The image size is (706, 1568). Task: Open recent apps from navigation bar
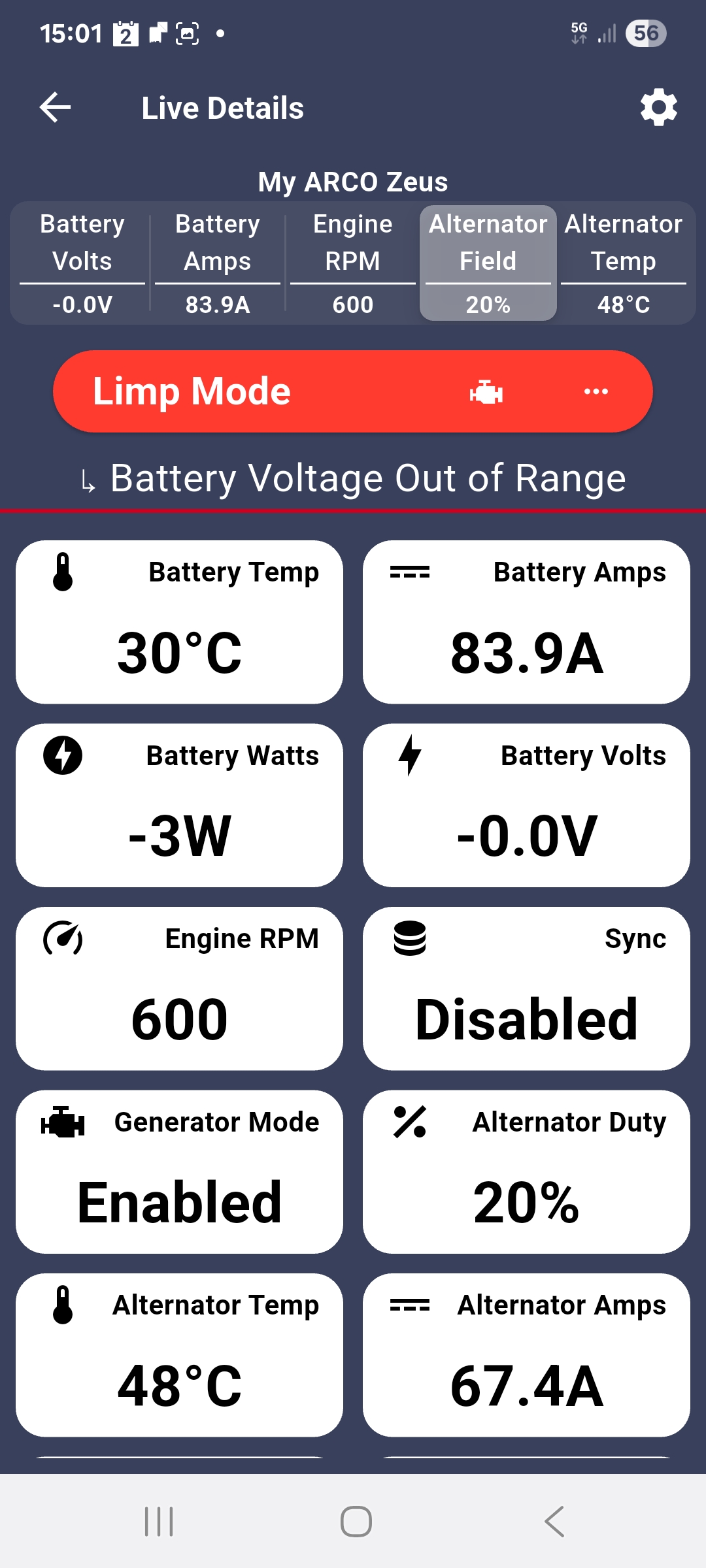tap(159, 1522)
